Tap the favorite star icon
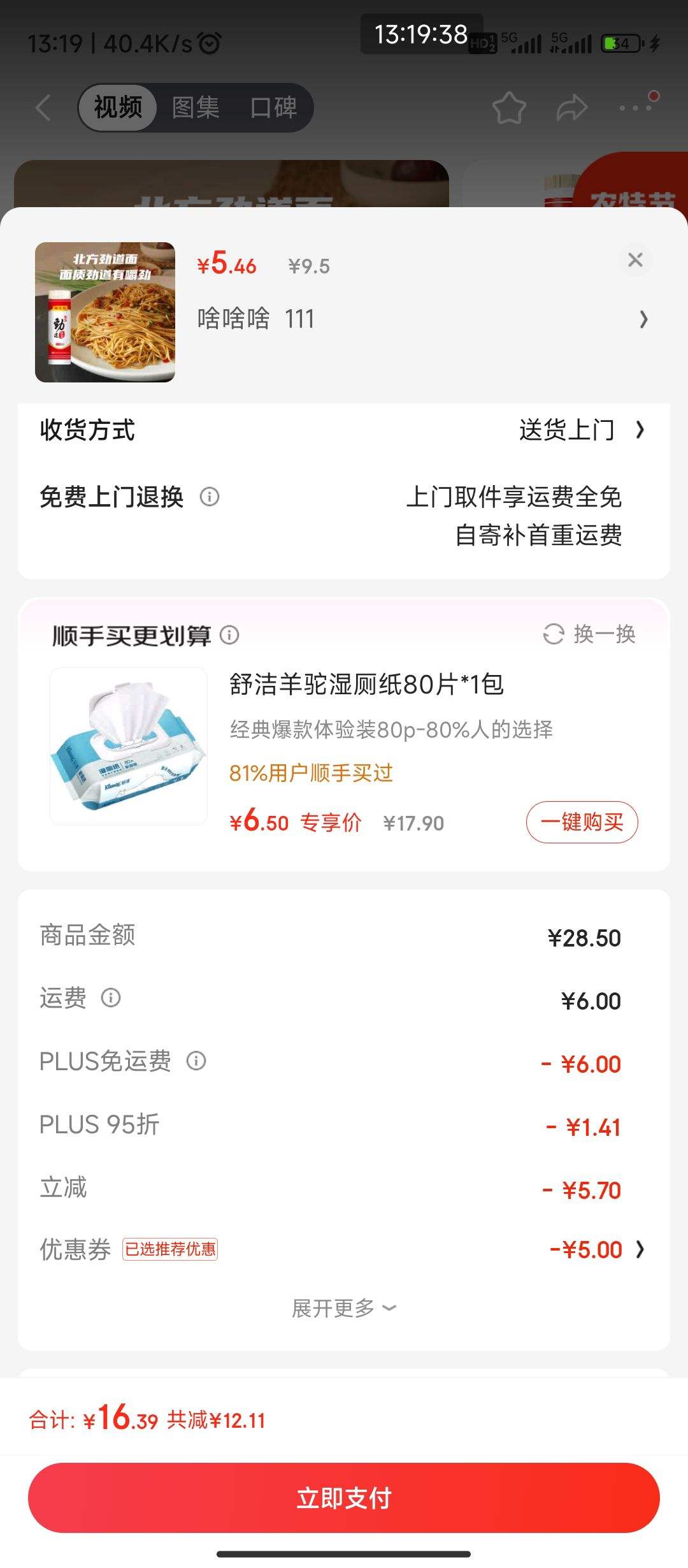 (510, 108)
